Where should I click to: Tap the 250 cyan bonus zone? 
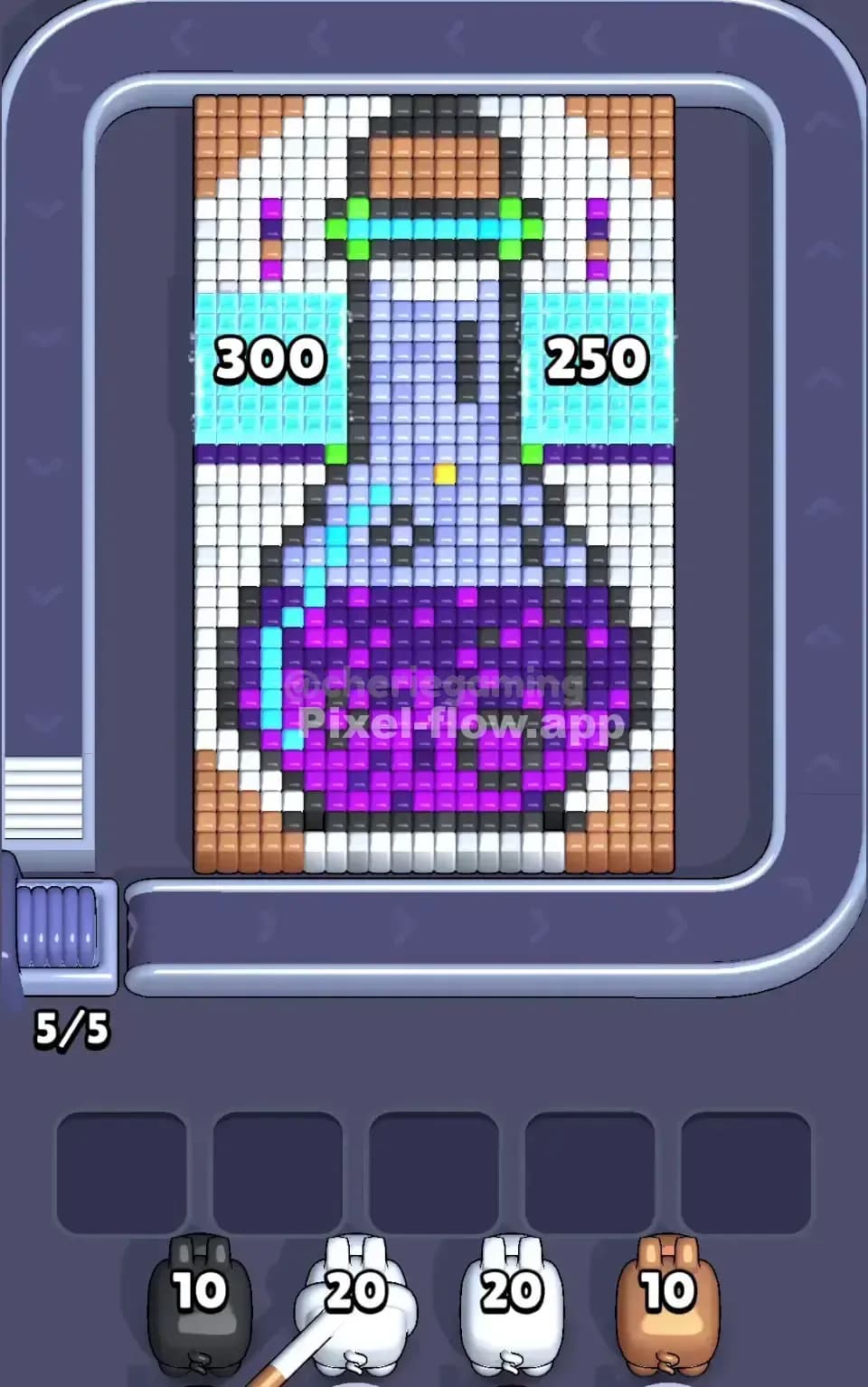pos(597,362)
